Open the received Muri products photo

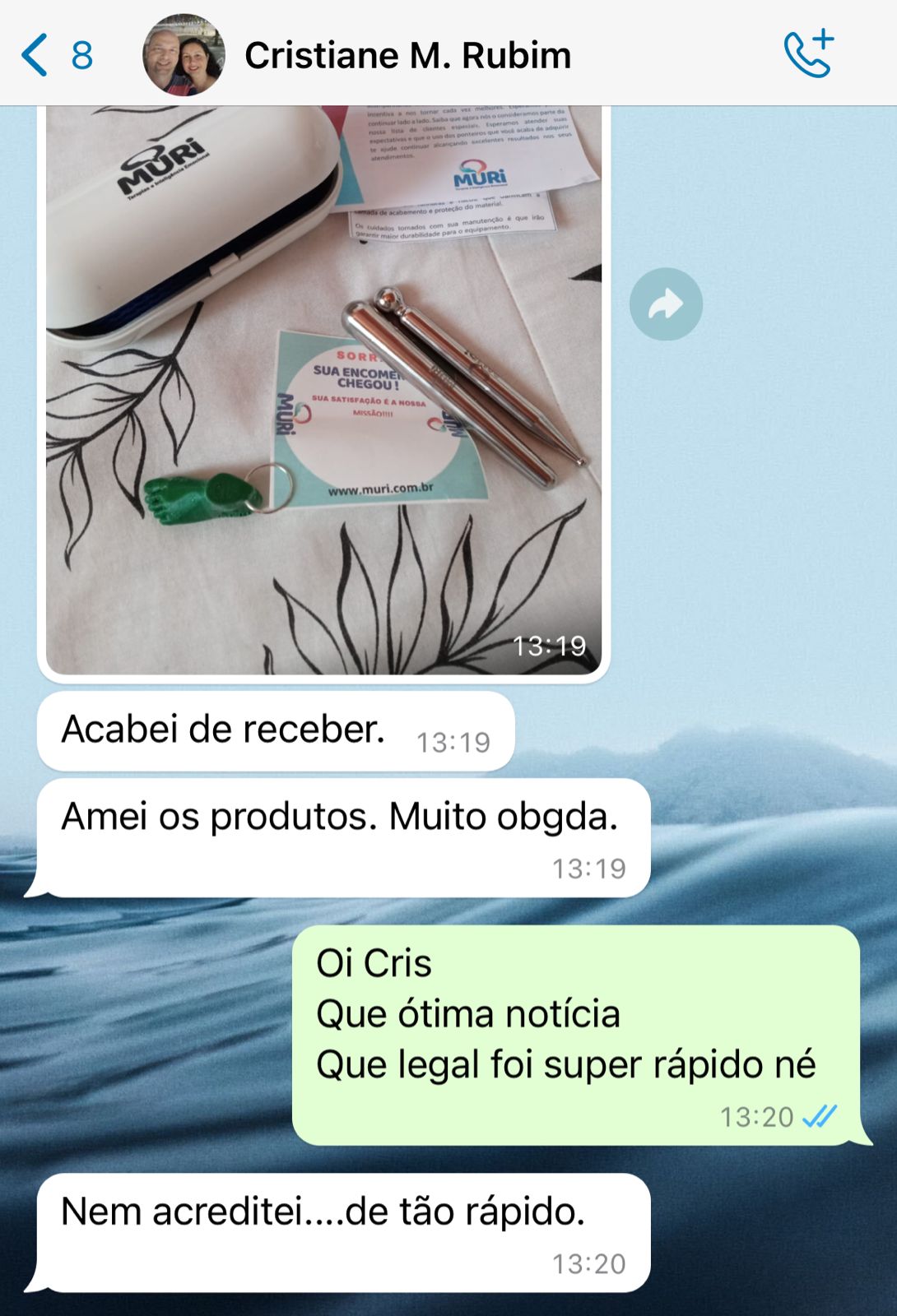323,391
